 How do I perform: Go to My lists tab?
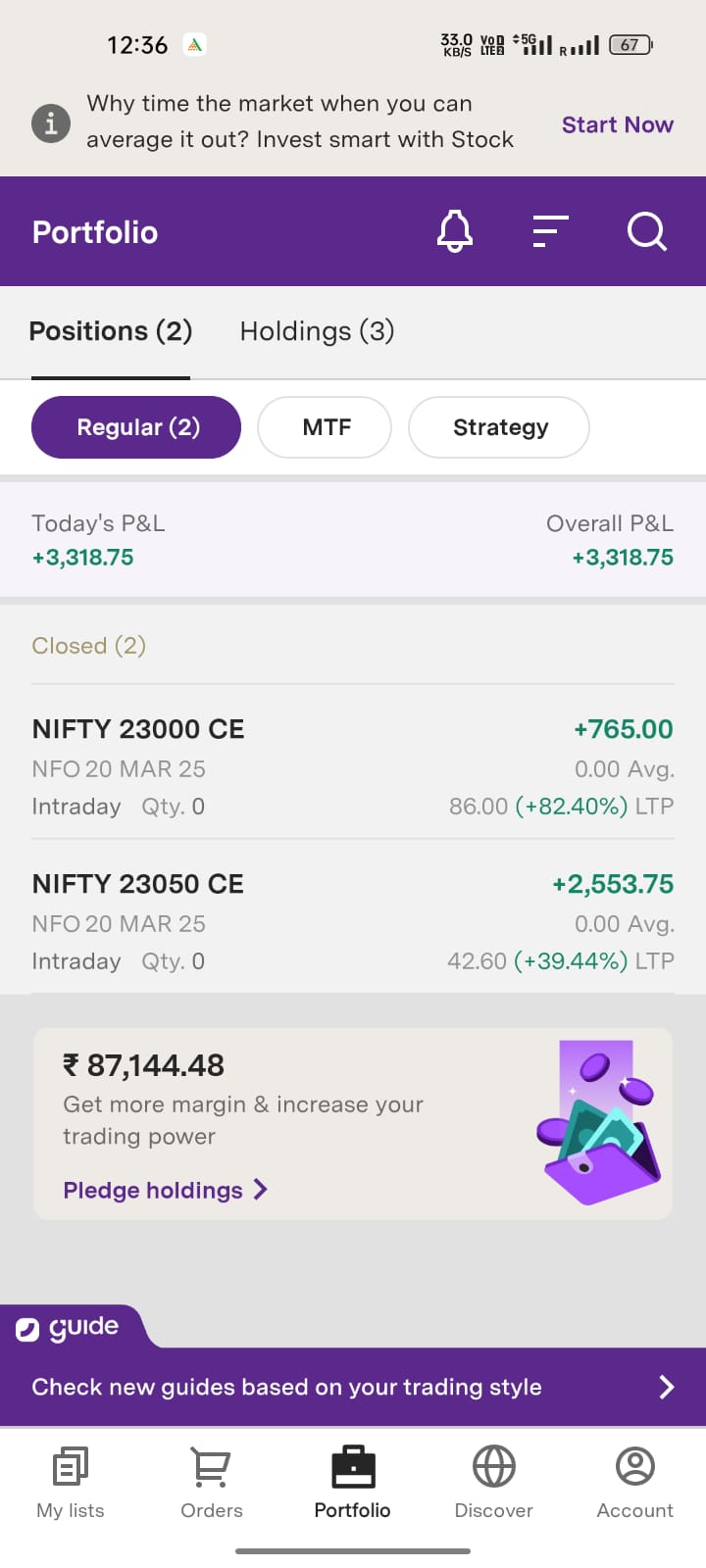(x=71, y=1483)
